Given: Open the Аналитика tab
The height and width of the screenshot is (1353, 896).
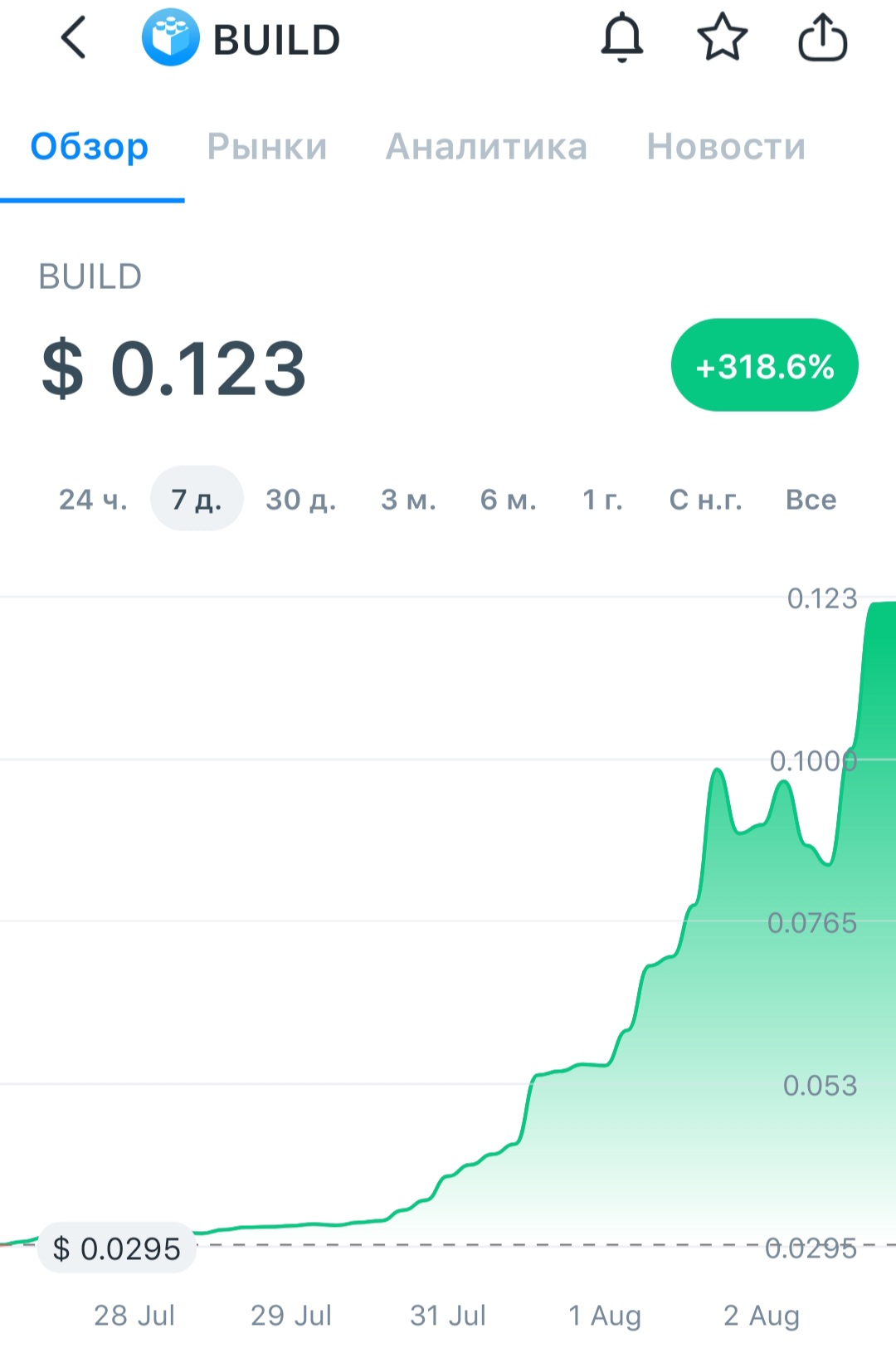Looking at the screenshot, I should [x=486, y=147].
